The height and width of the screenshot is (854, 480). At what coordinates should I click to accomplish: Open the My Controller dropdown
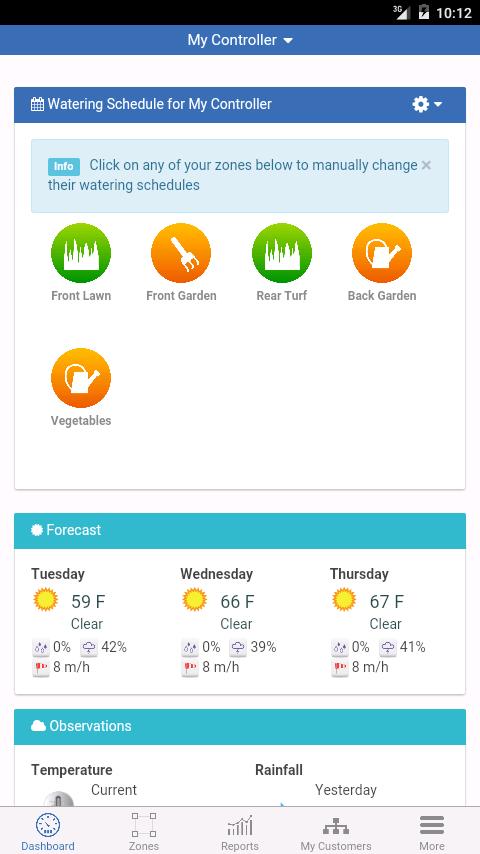[x=240, y=40]
